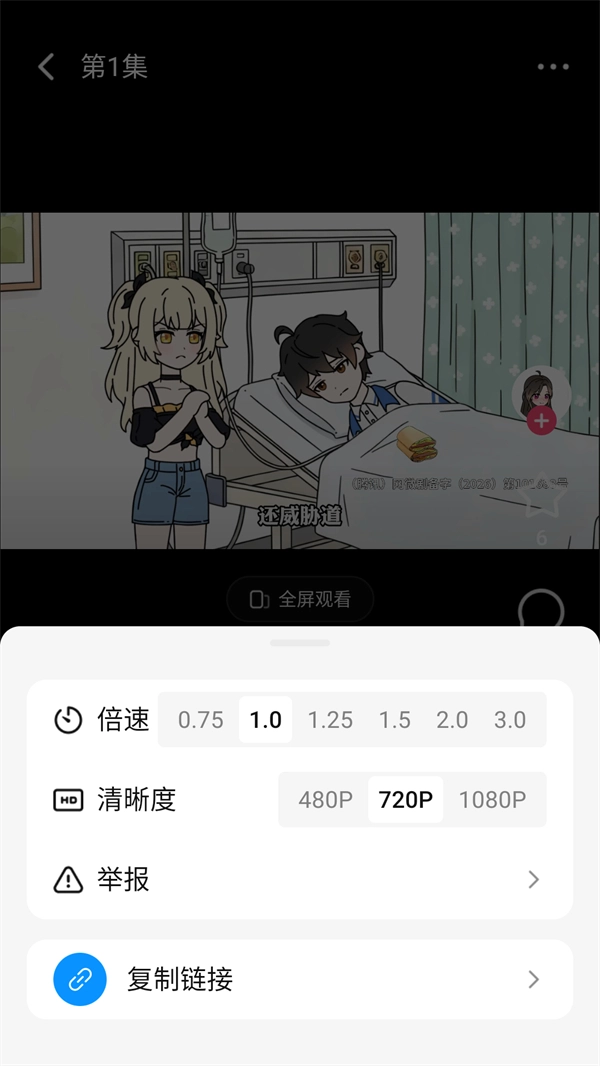Screen dimensions: 600x1066
Task: Pick 3.0 playback speed
Action: 510,720
